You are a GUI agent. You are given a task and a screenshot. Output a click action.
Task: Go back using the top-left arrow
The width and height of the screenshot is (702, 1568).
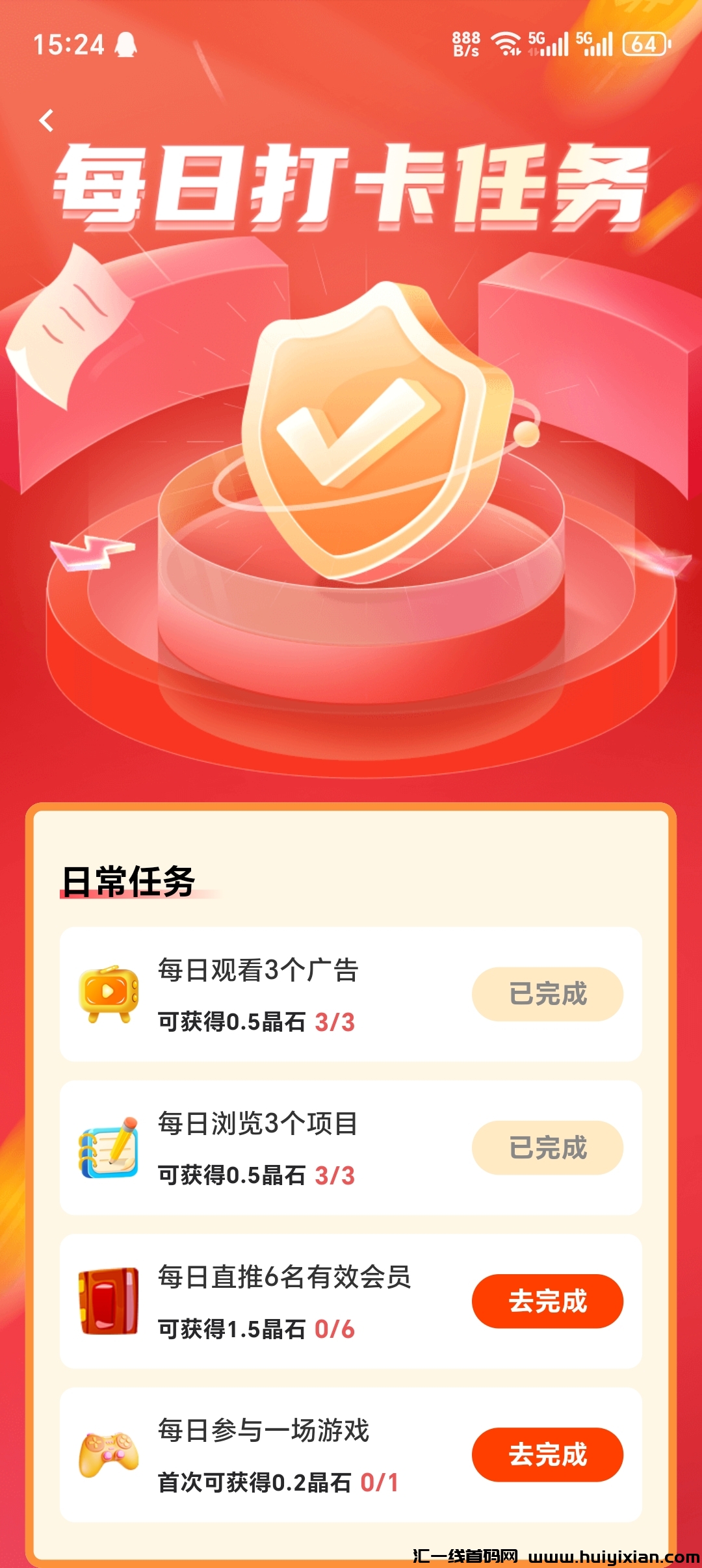click(x=46, y=121)
